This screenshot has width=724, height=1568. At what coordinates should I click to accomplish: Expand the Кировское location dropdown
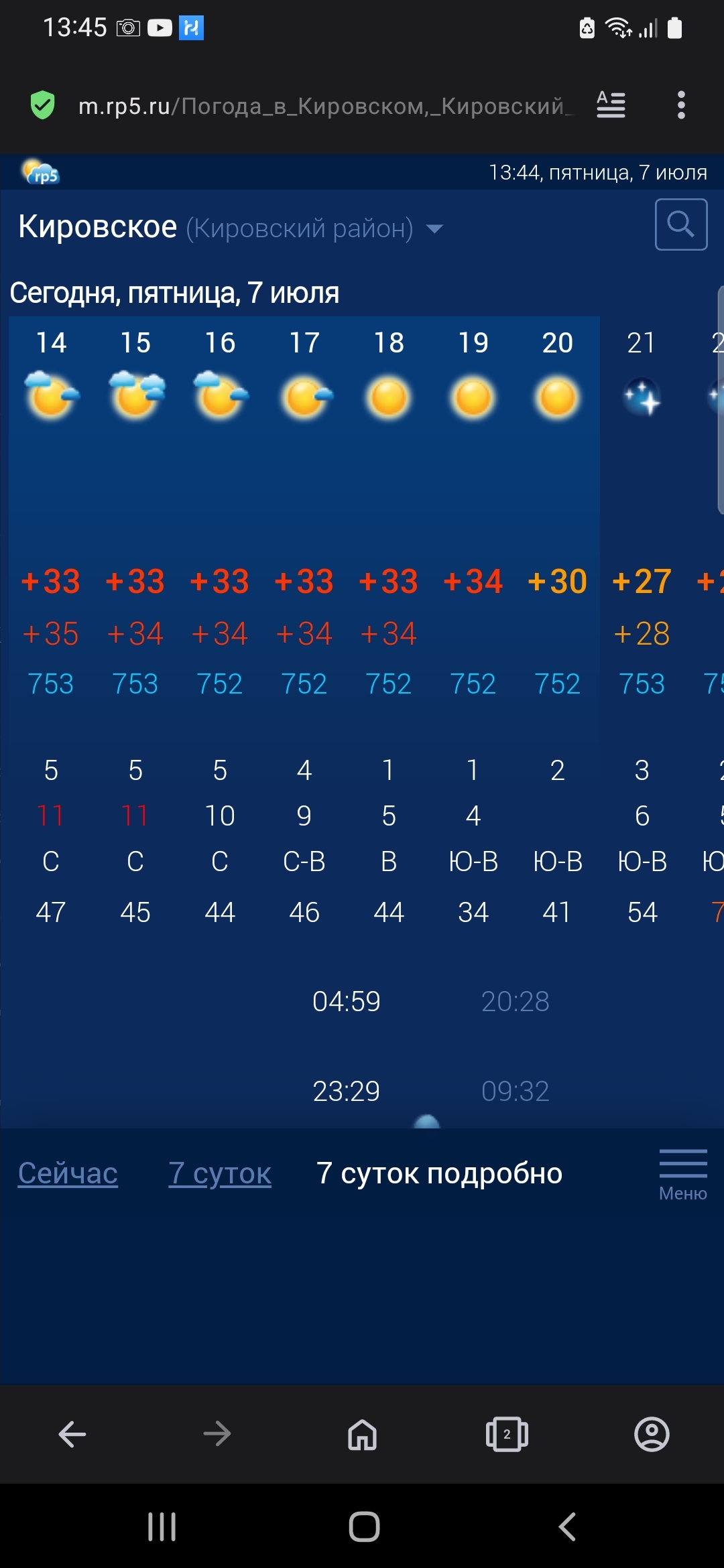[x=434, y=229]
